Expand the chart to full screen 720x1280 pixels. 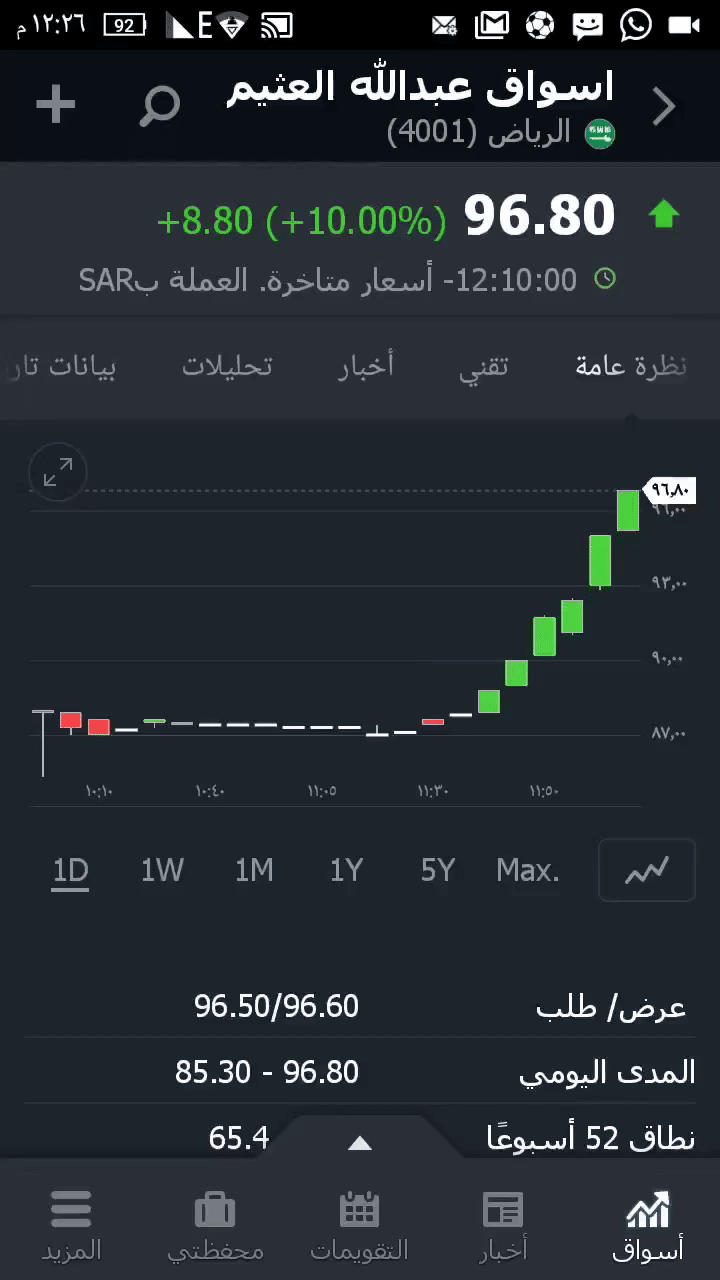[58, 473]
